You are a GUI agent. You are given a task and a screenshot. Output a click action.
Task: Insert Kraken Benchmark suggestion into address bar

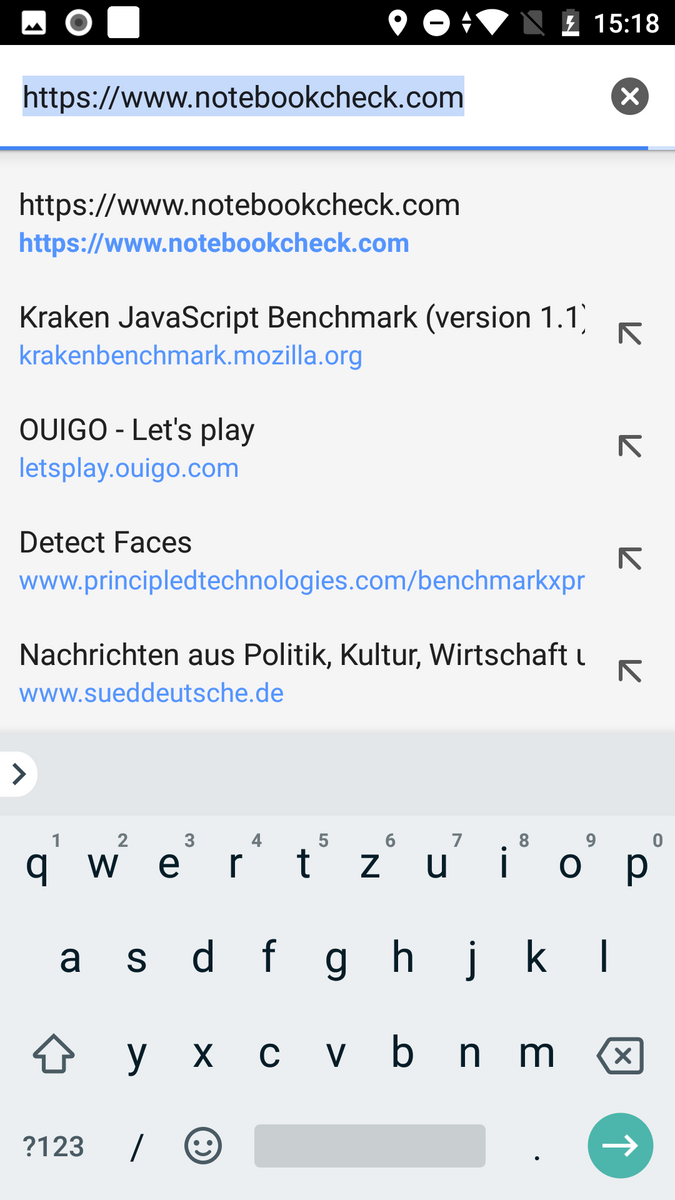coord(629,334)
